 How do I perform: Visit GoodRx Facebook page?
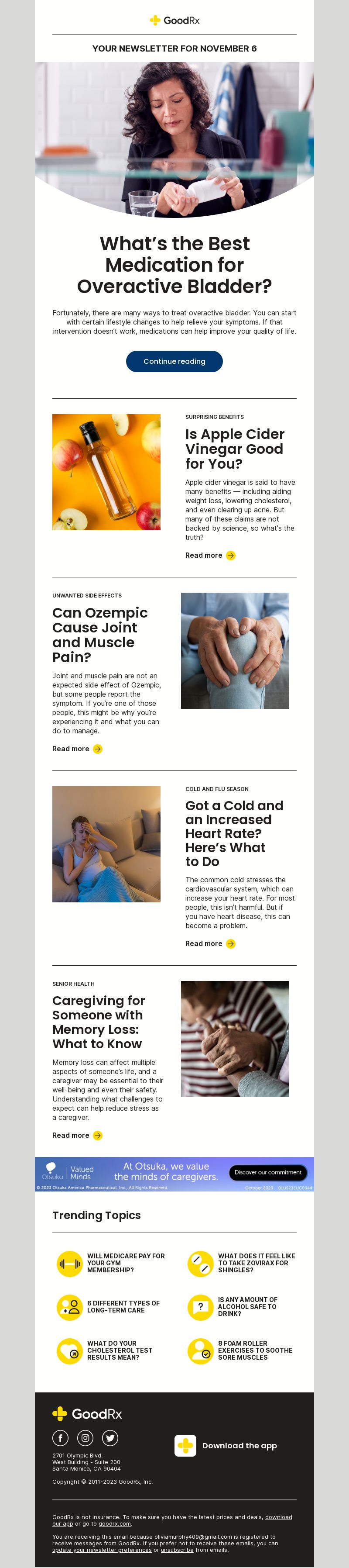tap(60, 1438)
